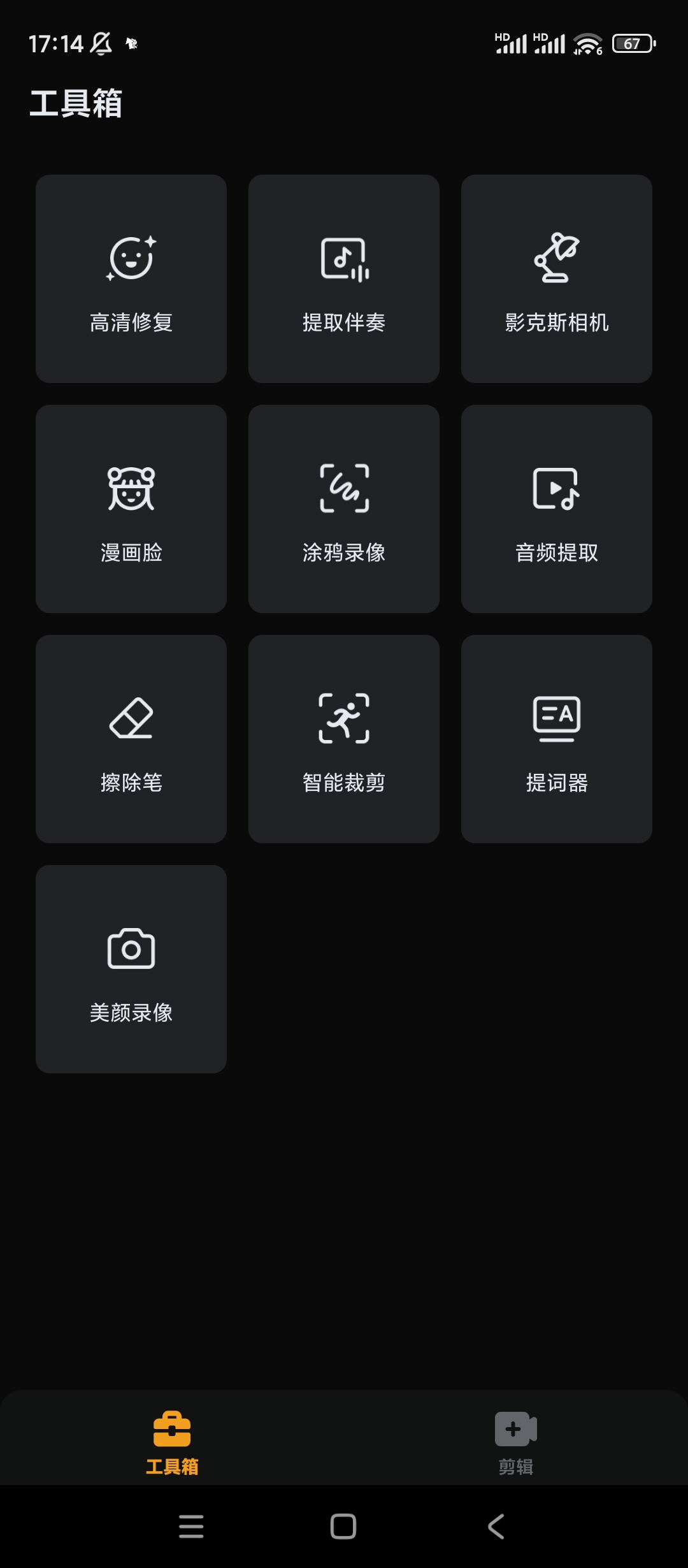Start 涂鸦录像

point(344,509)
